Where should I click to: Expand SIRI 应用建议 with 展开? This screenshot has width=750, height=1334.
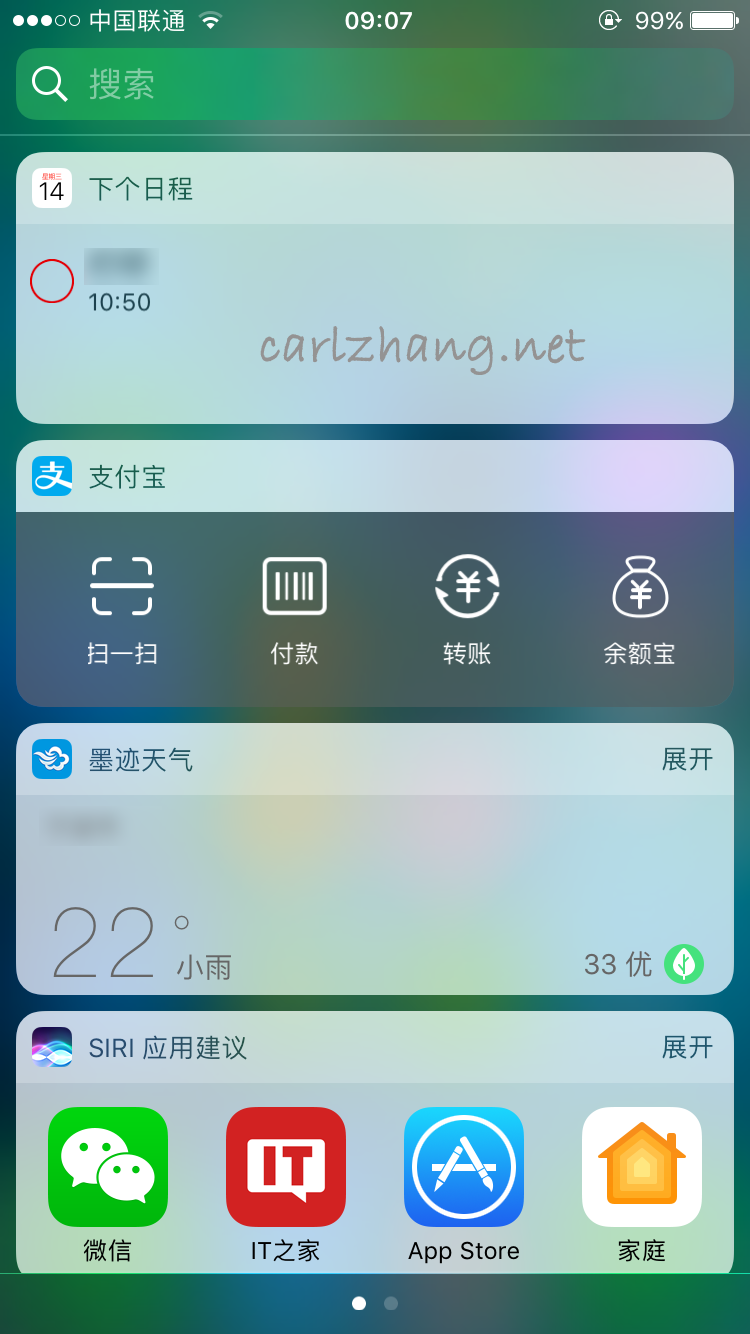click(x=687, y=1048)
